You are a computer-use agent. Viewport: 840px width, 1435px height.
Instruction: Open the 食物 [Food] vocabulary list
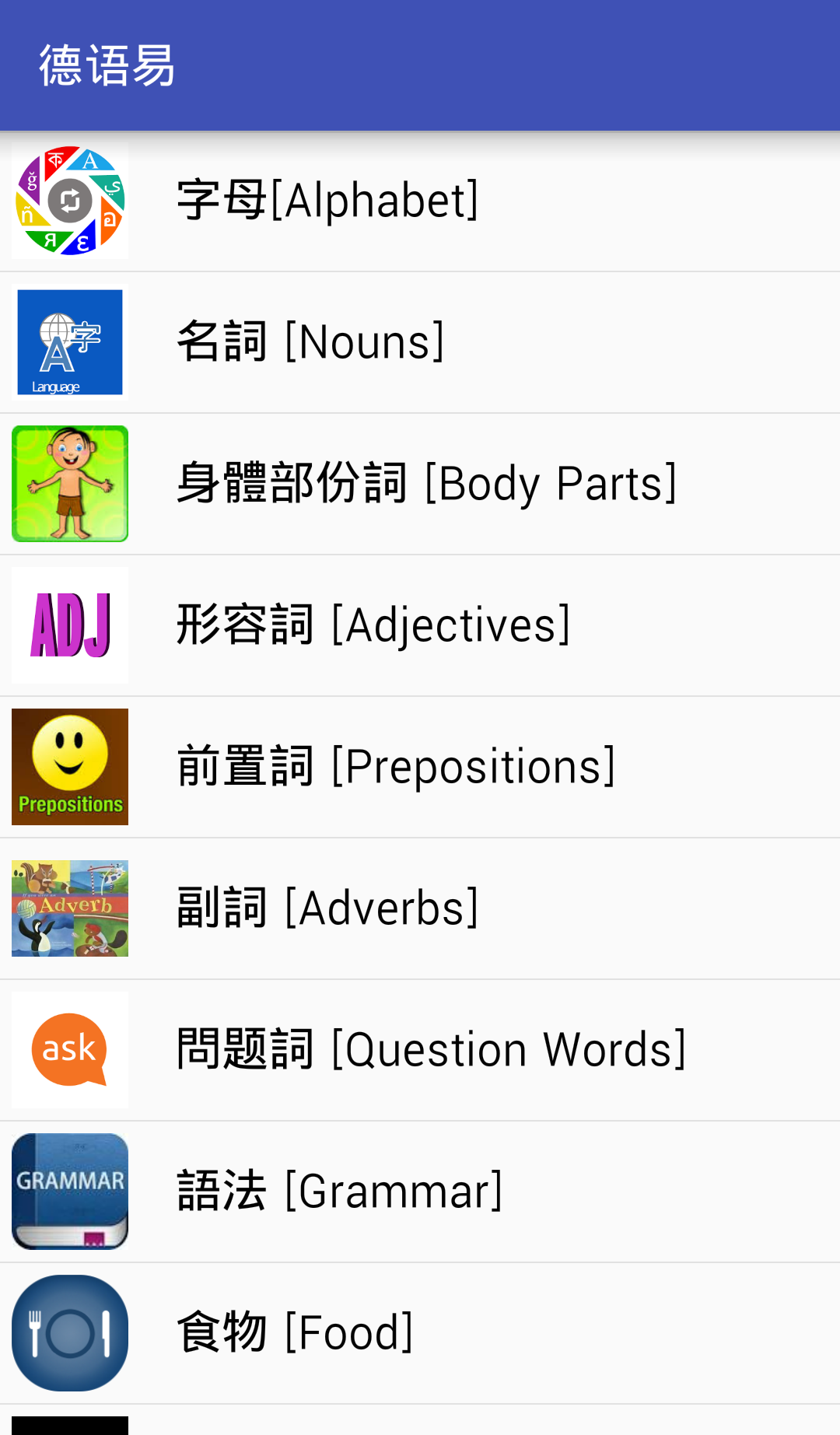click(x=296, y=1332)
